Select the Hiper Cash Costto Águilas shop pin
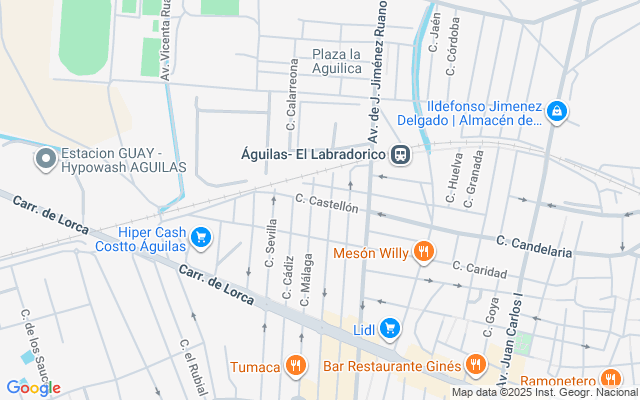The image size is (640, 400). point(201,238)
